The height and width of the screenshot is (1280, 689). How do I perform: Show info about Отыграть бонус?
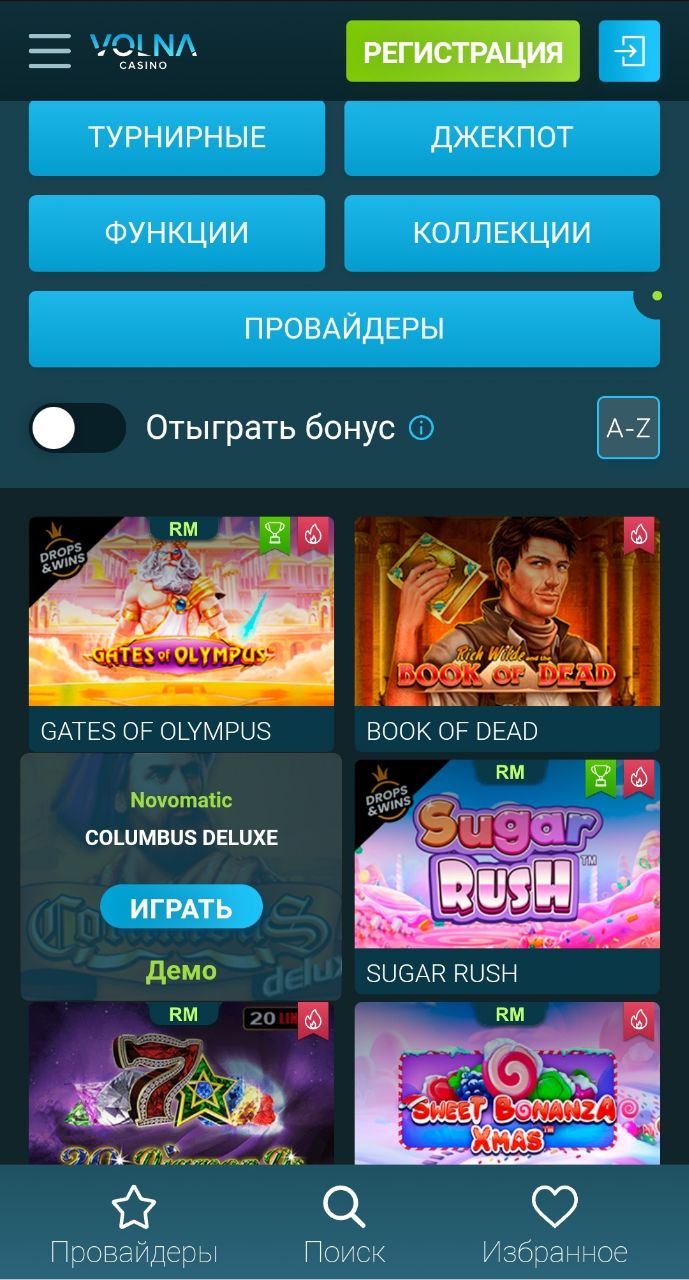point(422,429)
